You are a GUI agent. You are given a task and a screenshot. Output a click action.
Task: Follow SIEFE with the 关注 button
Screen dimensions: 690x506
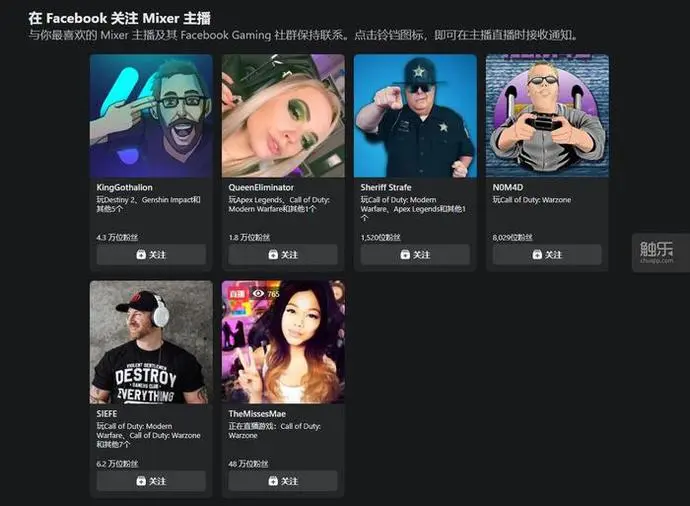pyautogui.click(x=151, y=481)
